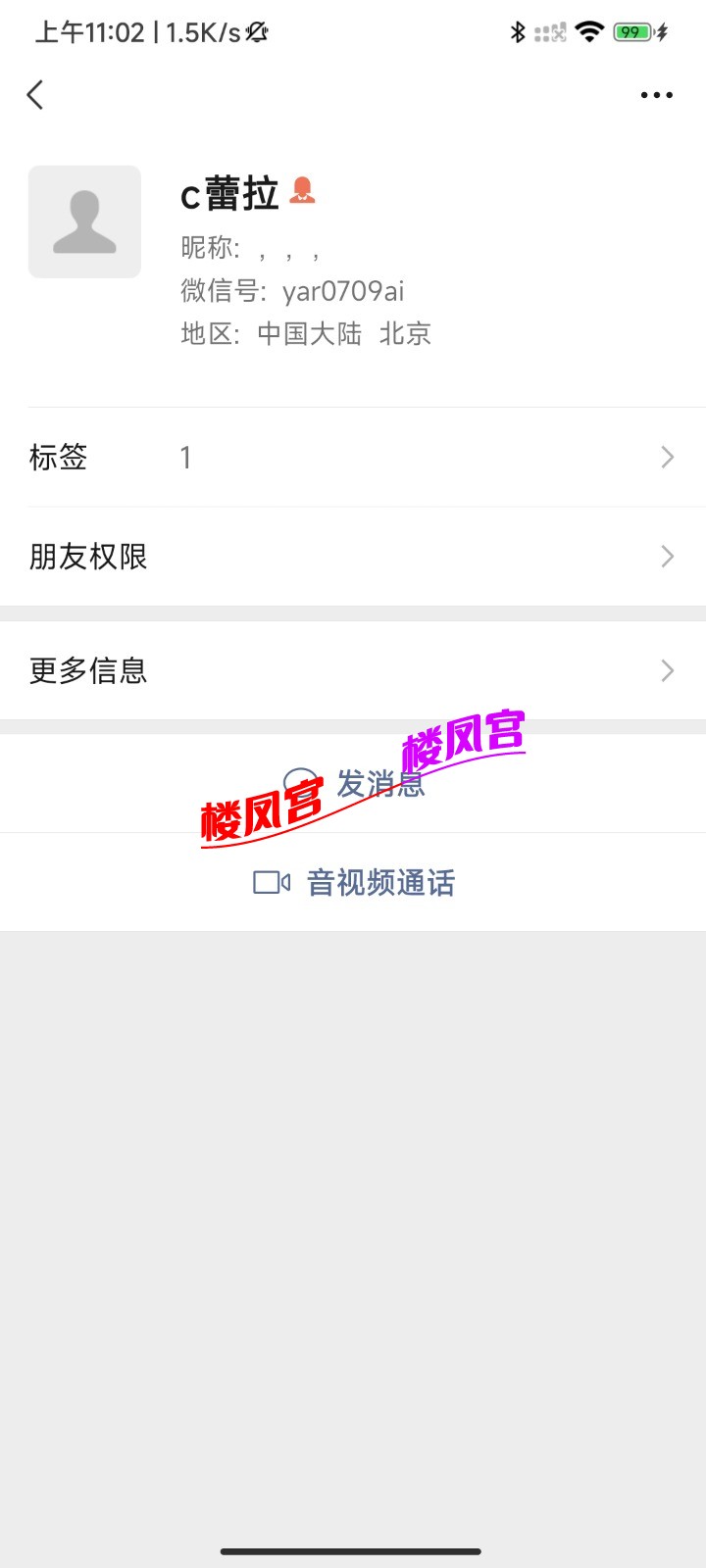Tap the contact's avatar photo
This screenshot has width=706, height=1568.
click(84, 221)
